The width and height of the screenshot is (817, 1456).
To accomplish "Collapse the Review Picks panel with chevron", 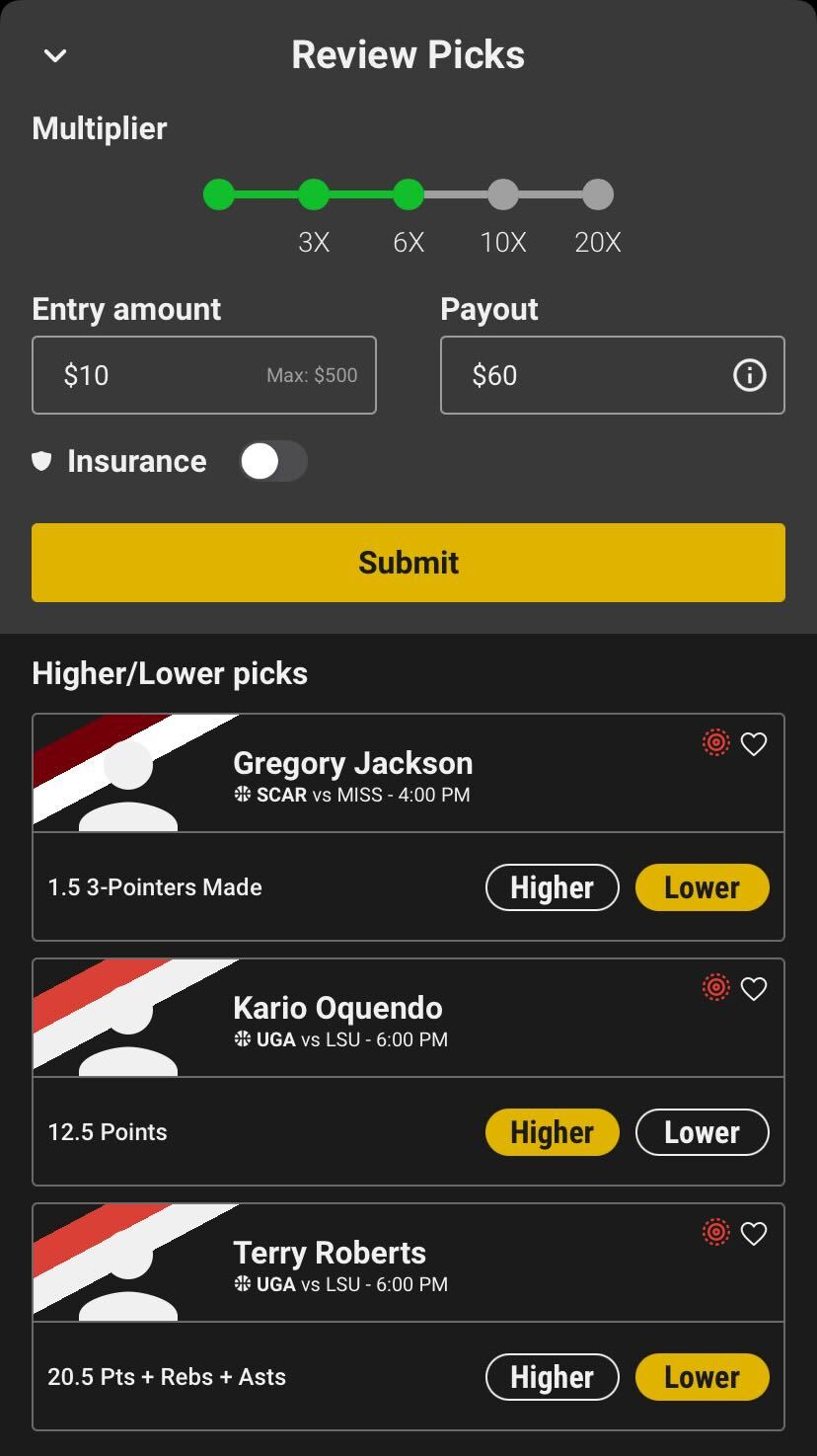I will (x=55, y=55).
